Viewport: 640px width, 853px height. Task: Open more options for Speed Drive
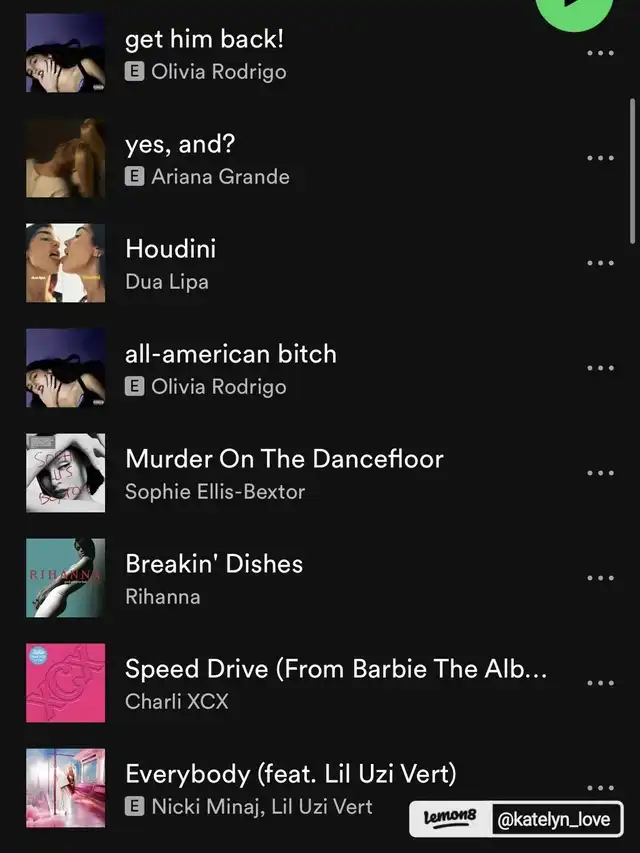click(x=600, y=683)
